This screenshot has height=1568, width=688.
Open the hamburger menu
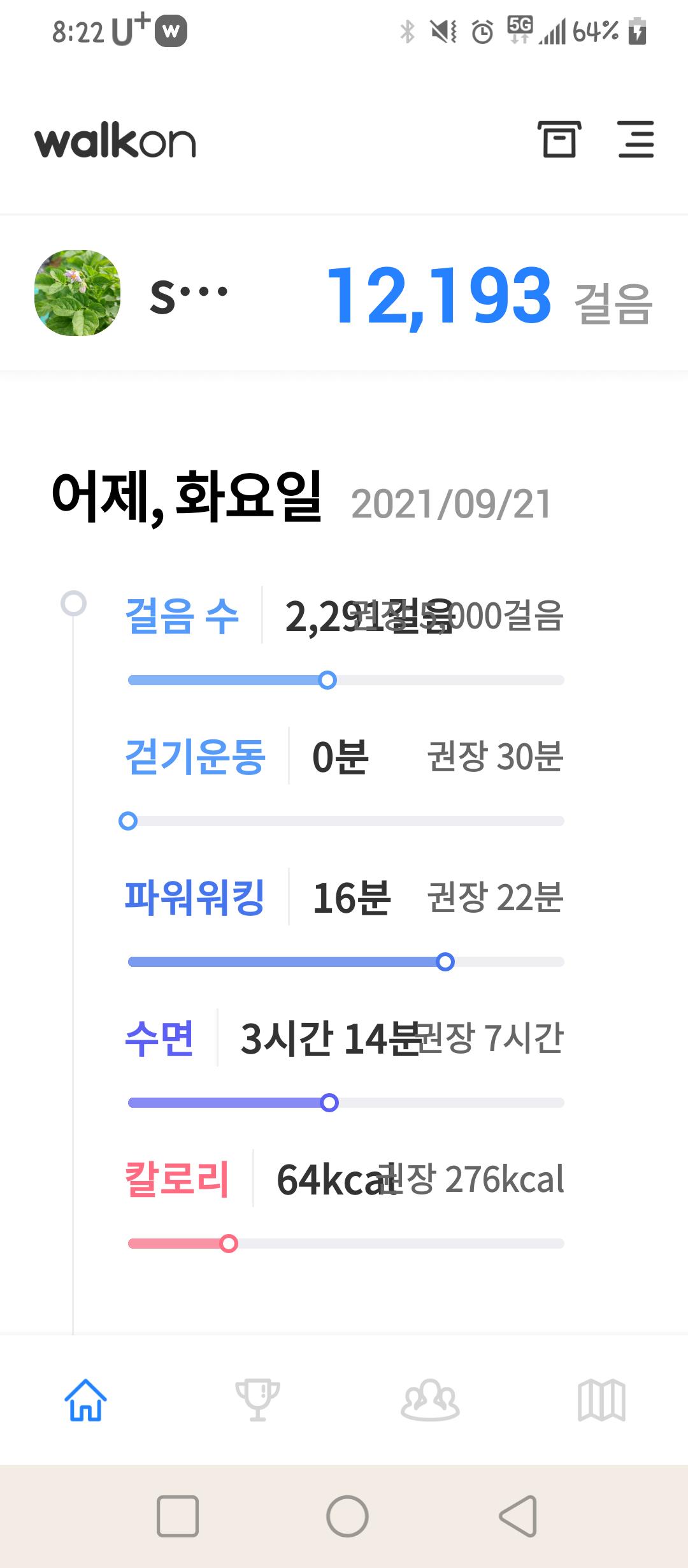coord(636,139)
